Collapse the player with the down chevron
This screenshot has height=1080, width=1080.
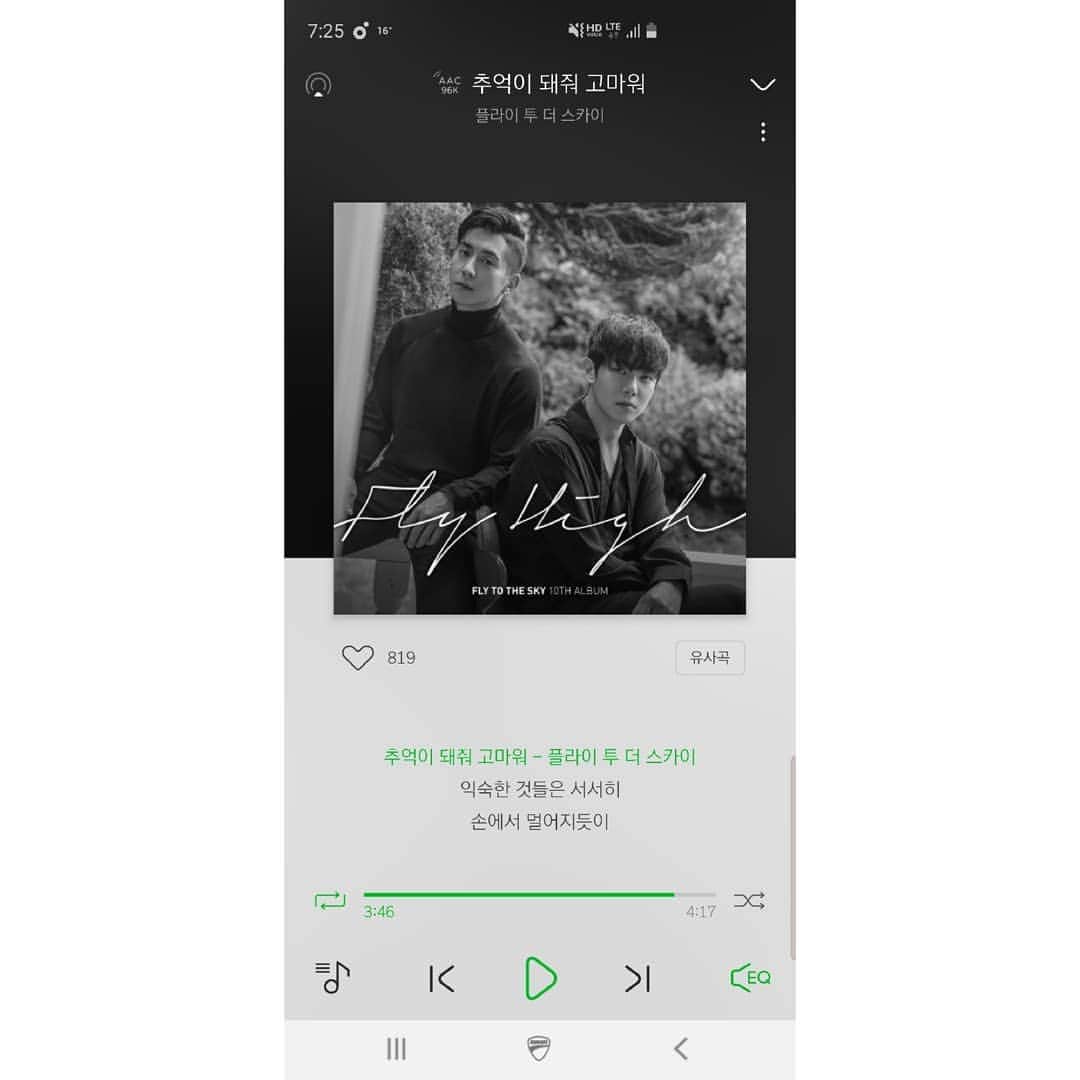click(x=762, y=84)
